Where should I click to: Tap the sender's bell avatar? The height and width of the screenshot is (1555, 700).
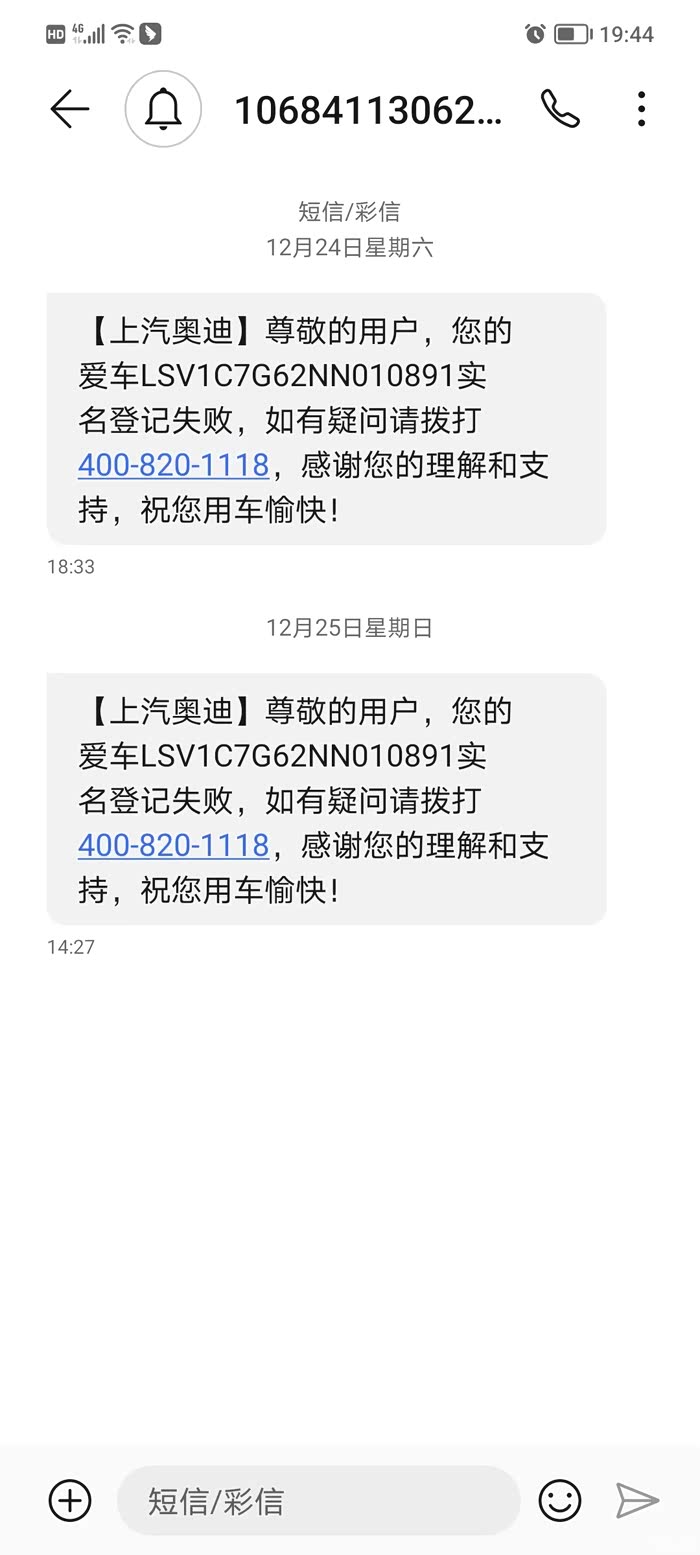pos(163,109)
